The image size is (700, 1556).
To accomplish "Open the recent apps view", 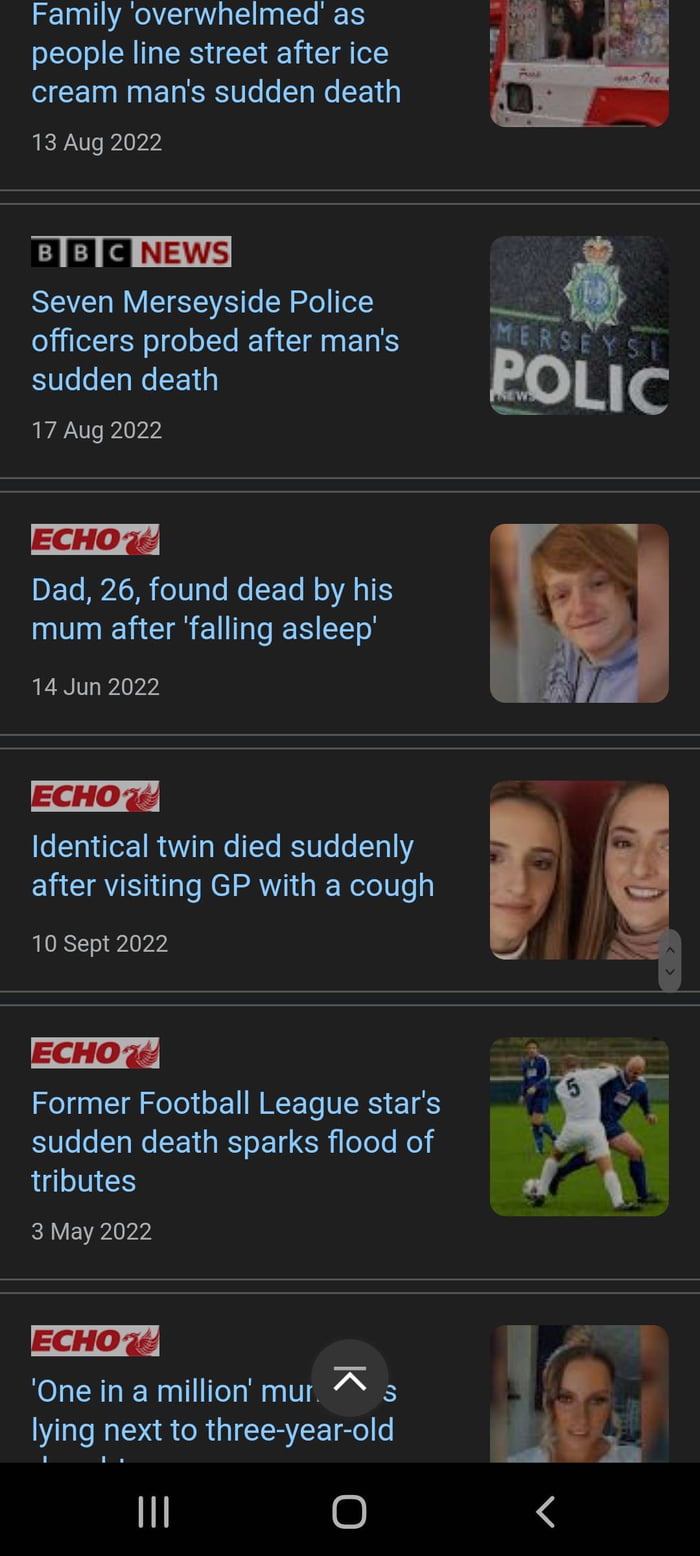I will [153, 1511].
